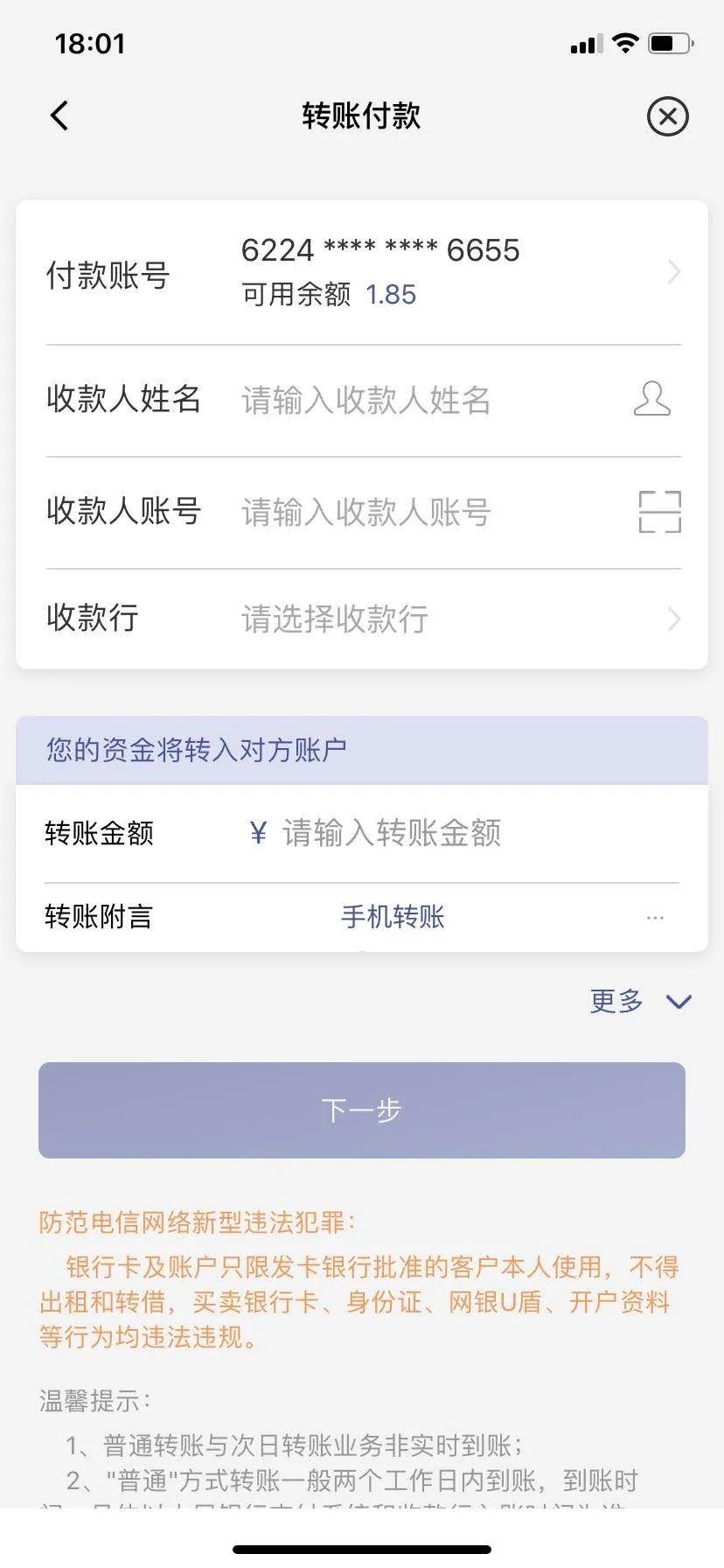Open remark options via ellipsis icon
Image resolution: width=724 pixels, height=1568 pixels.
(x=655, y=917)
